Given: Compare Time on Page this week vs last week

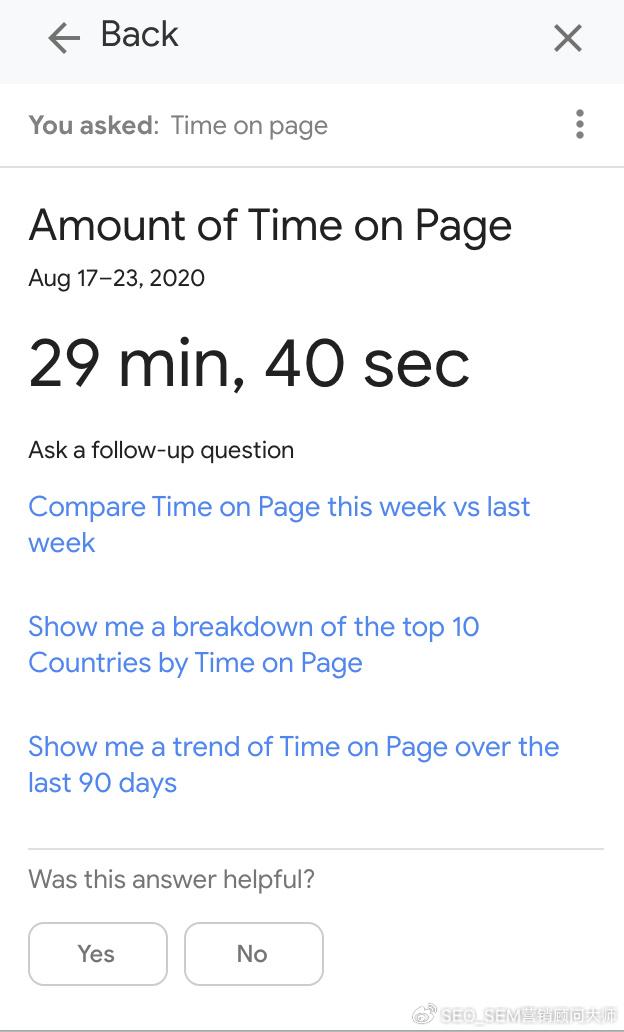Looking at the screenshot, I should coord(279,525).
